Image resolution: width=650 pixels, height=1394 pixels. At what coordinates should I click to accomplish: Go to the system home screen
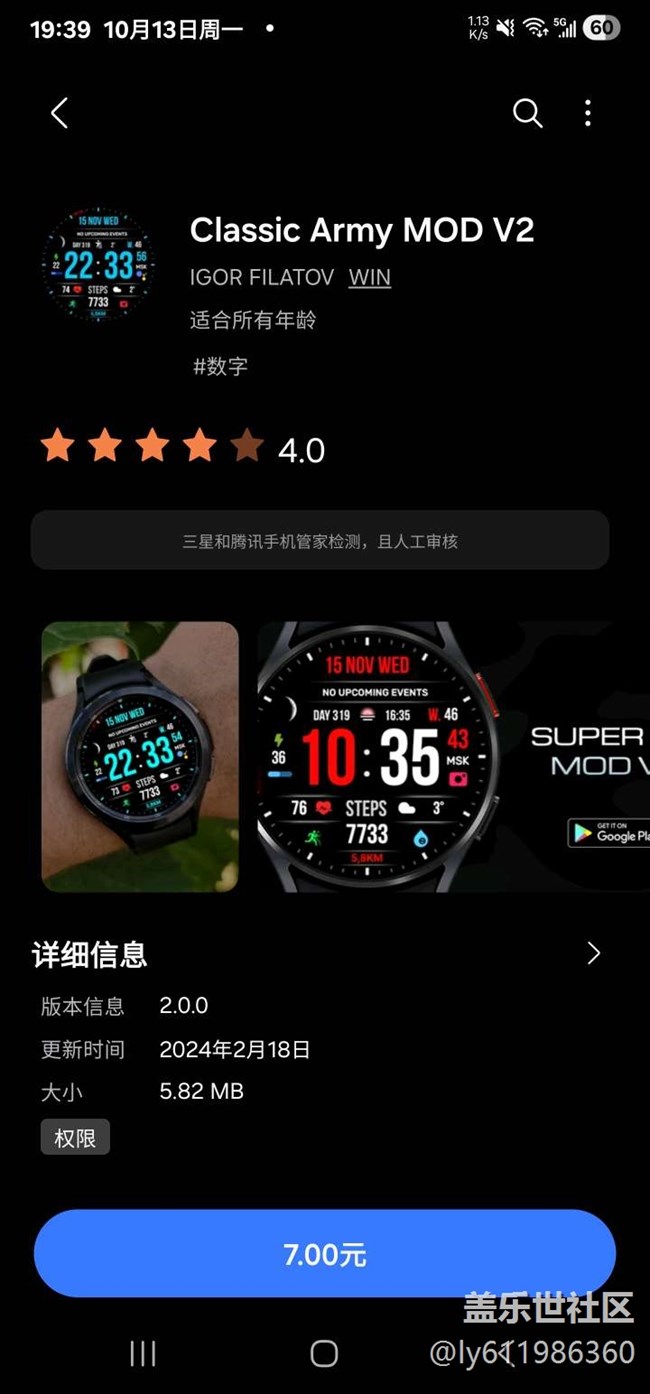click(324, 1354)
